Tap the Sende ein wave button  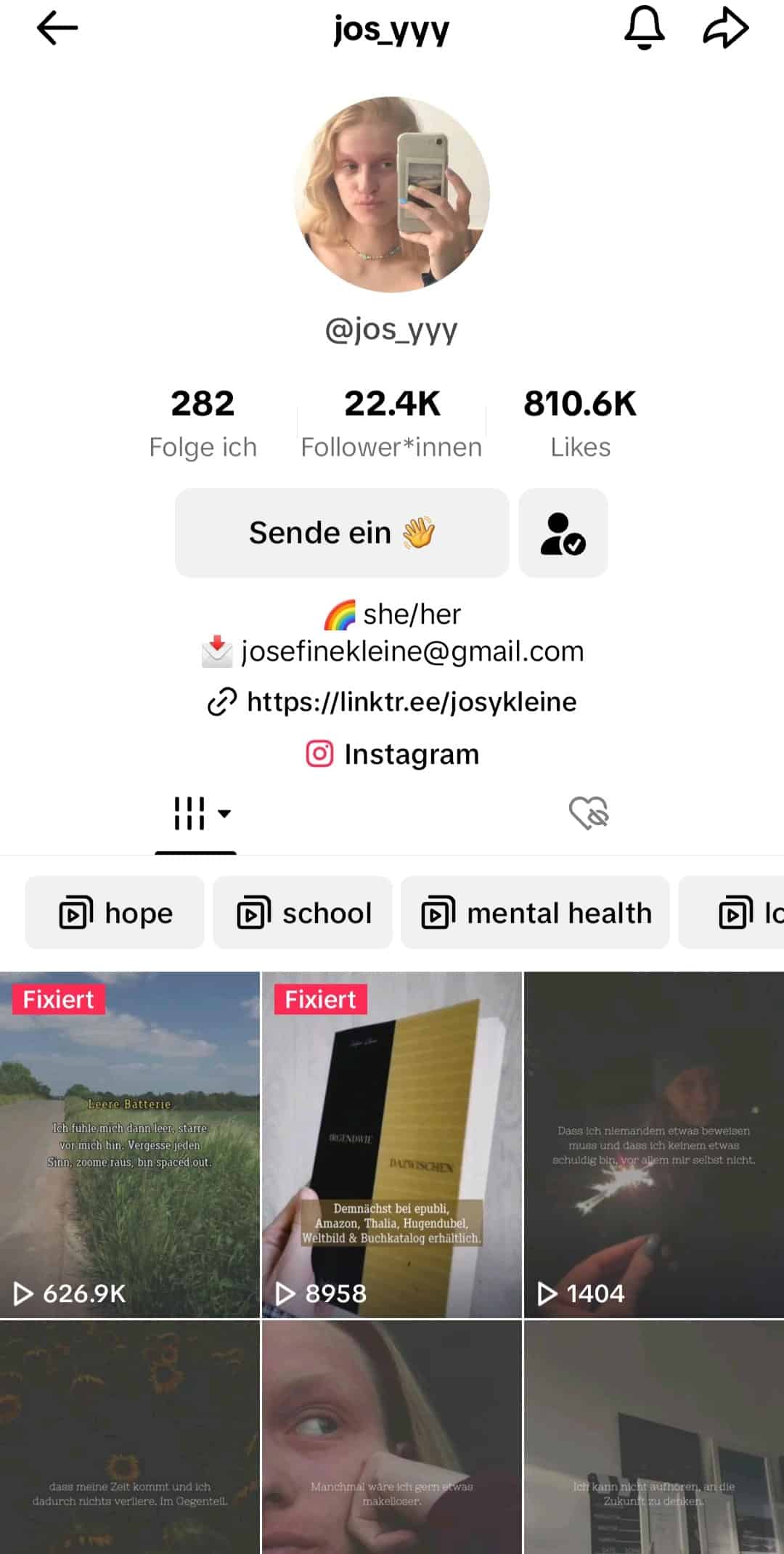click(342, 533)
